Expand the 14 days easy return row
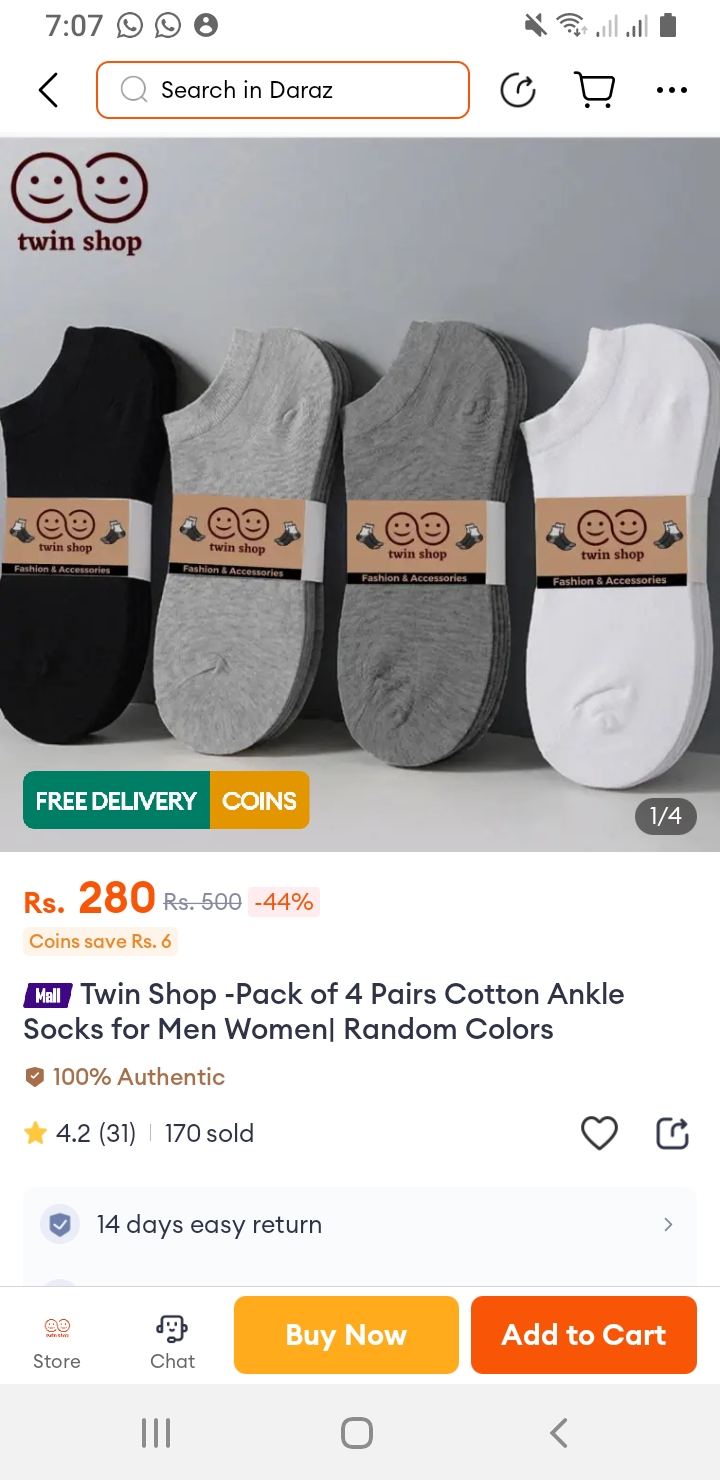Viewport: 720px width, 1480px height. coord(360,1224)
